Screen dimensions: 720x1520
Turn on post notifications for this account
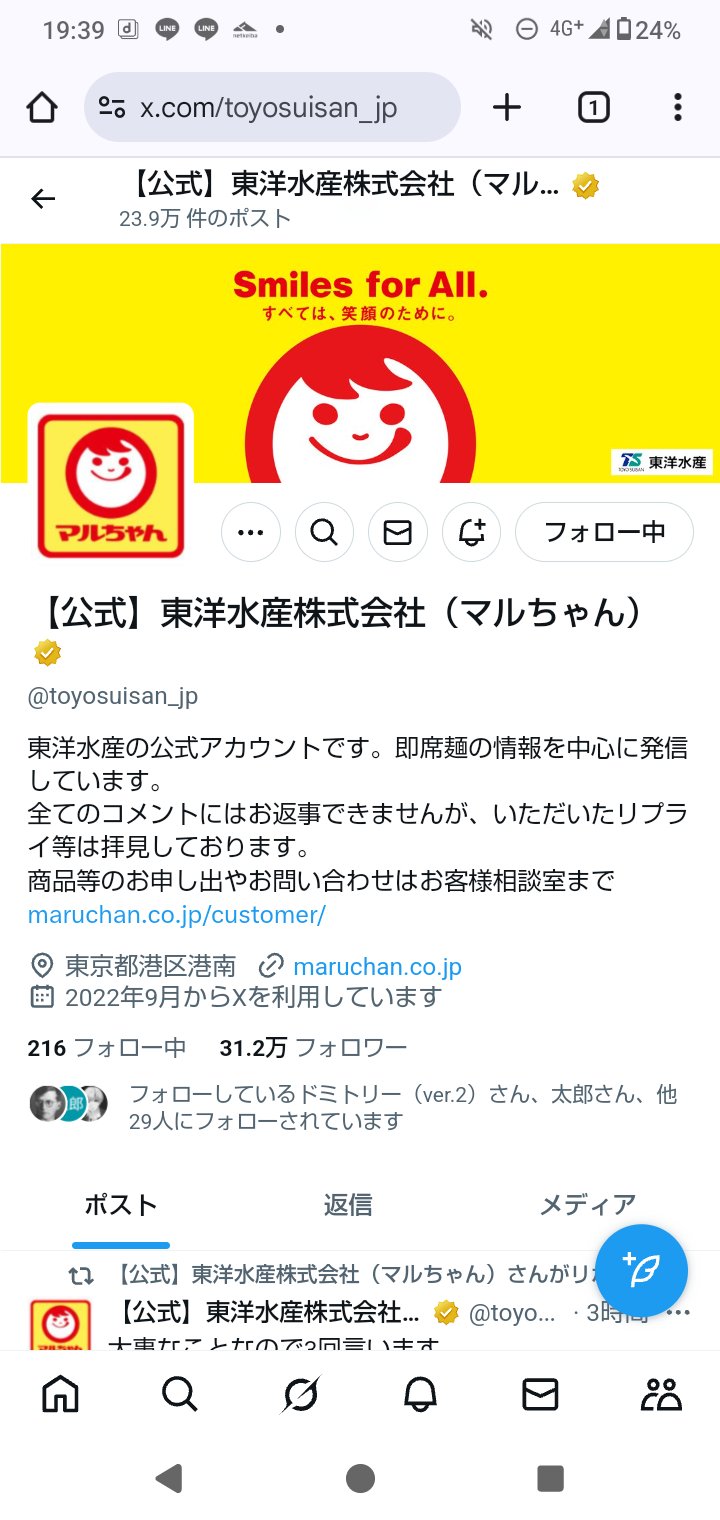(x=472, y=532)
